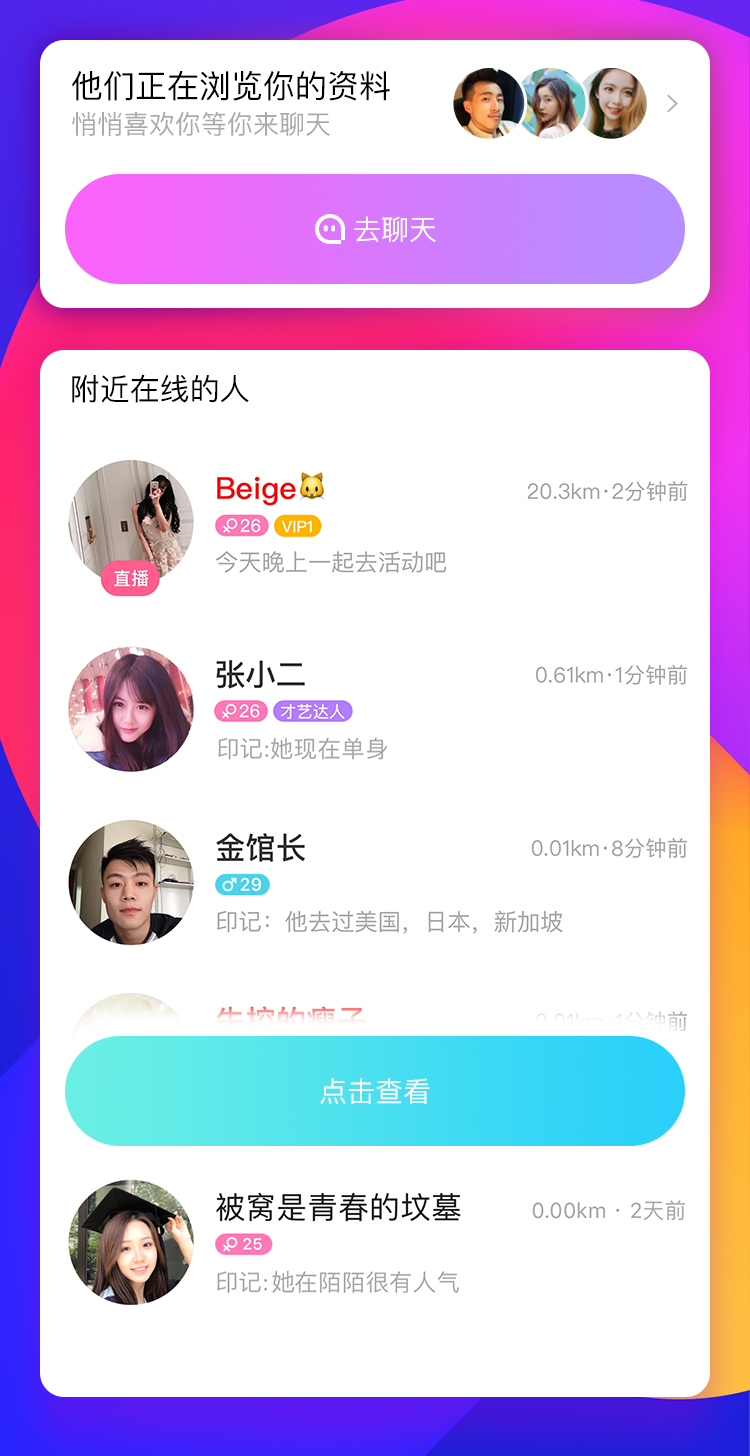The image size is (750, 1456).
Task: Open the profile viewers chevron arrow
Action: click(x=672, y=104)
